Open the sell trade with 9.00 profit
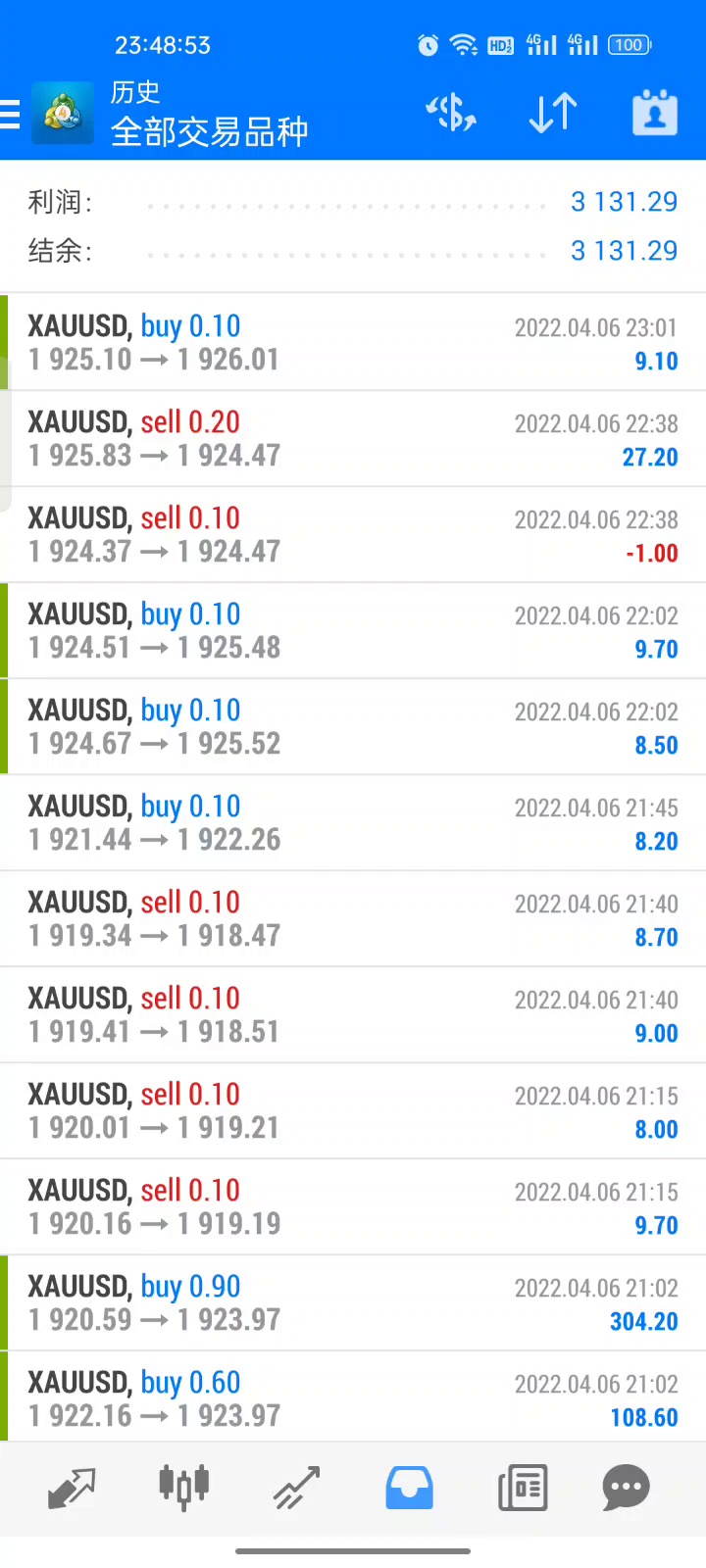This screenshot has height=1568, width=706. 353,1015
